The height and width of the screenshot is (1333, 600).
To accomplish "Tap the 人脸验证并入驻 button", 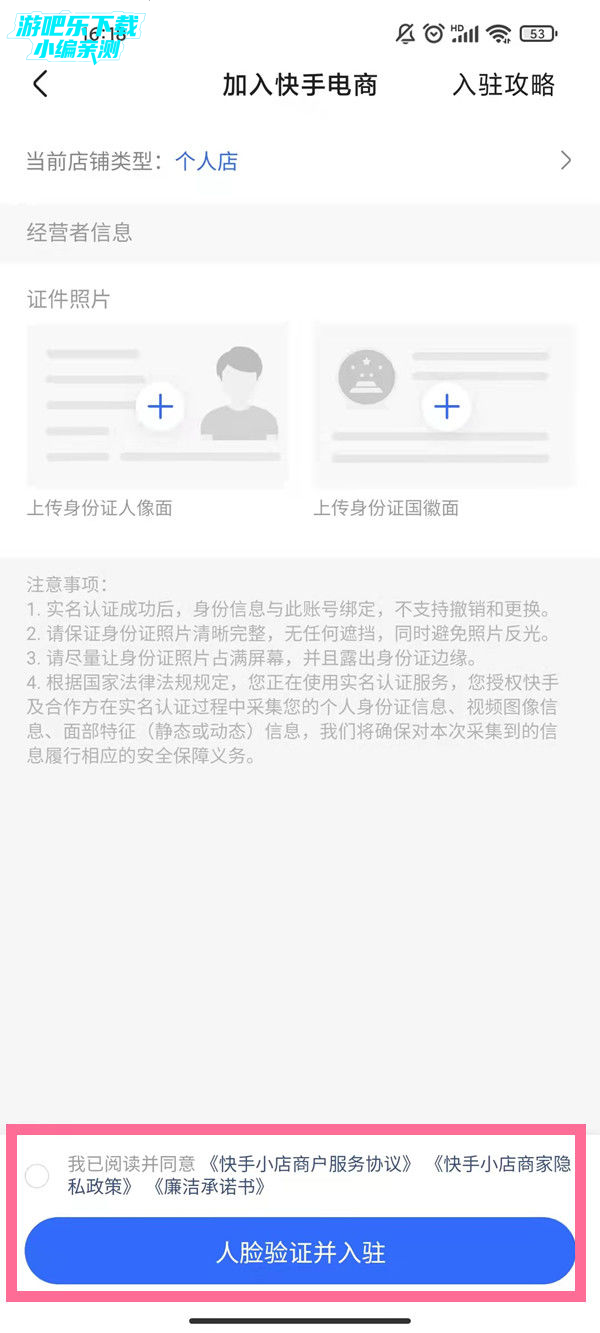I will pyautogui.click(x=300, y=1252).
